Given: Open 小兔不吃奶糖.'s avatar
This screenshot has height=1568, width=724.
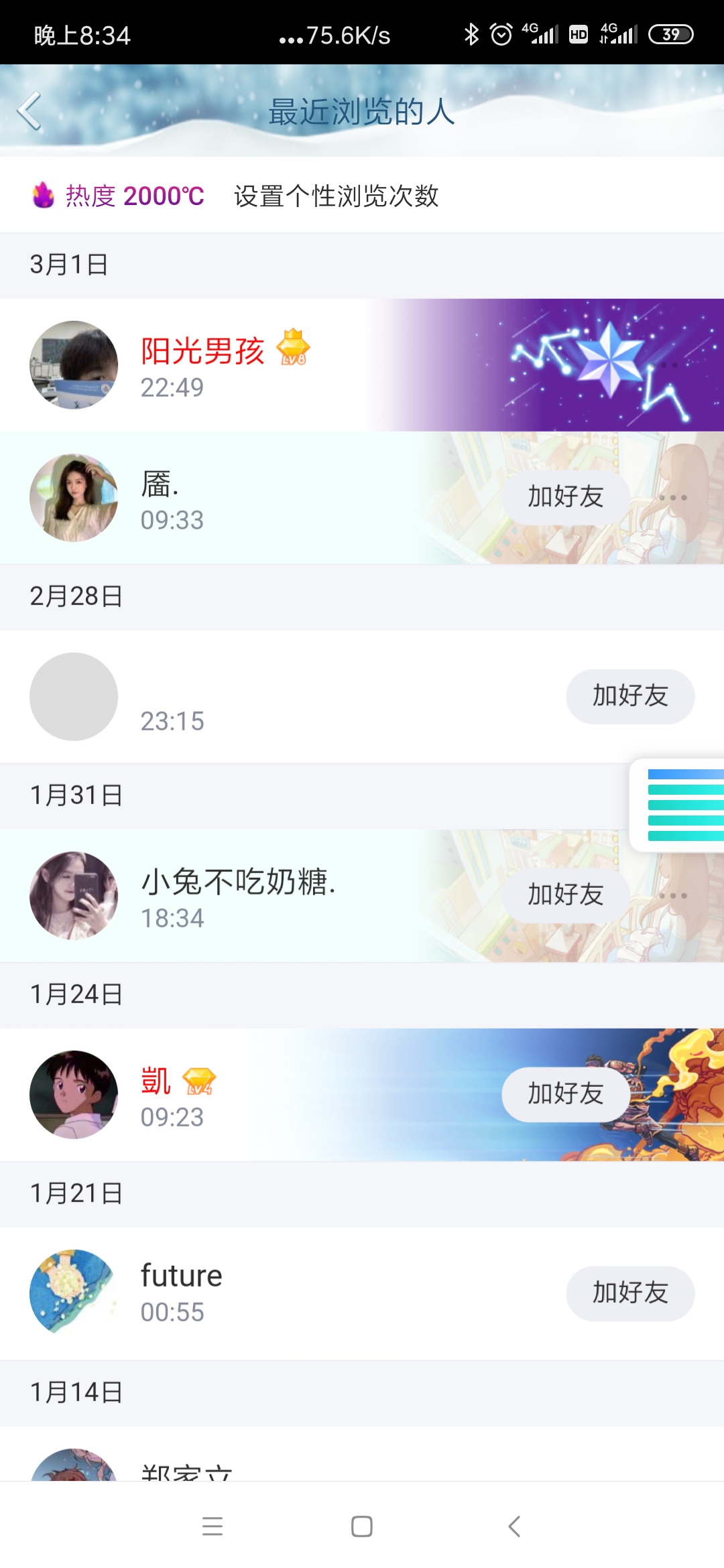Looking at the screenshot, I should coord(74,895).
